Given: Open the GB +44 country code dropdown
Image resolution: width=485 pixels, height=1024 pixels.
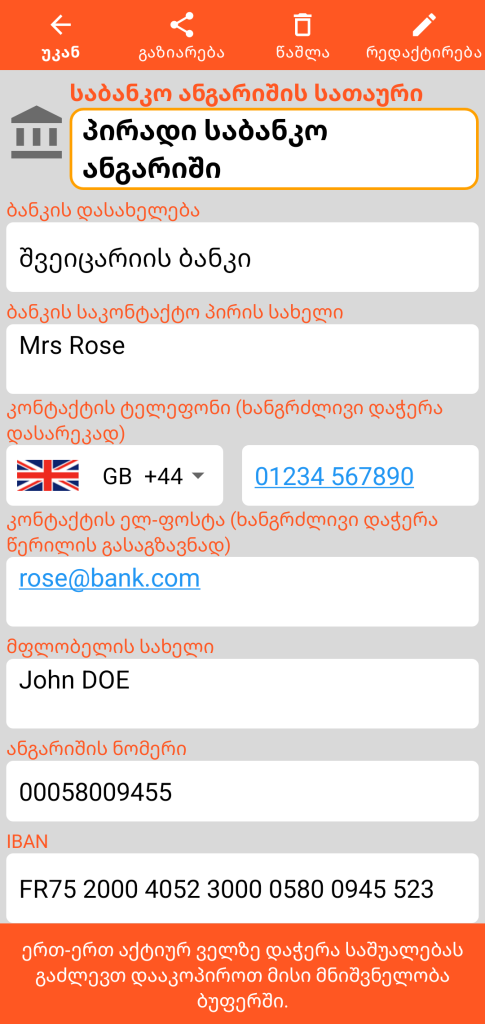Looking at the screenshot, I should pos(115,475).
